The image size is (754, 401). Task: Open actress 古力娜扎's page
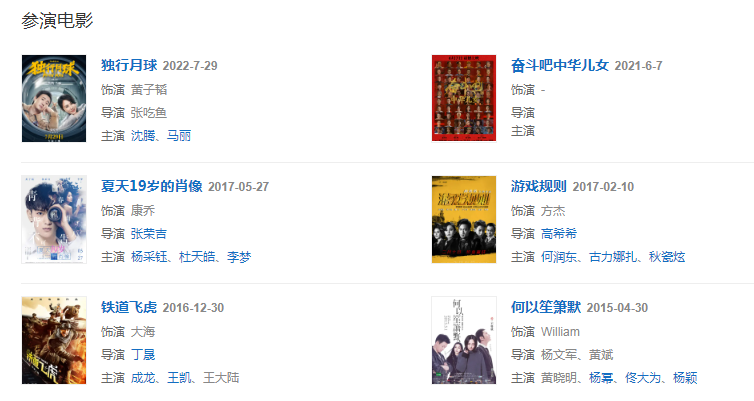click(x=612, y=257)
